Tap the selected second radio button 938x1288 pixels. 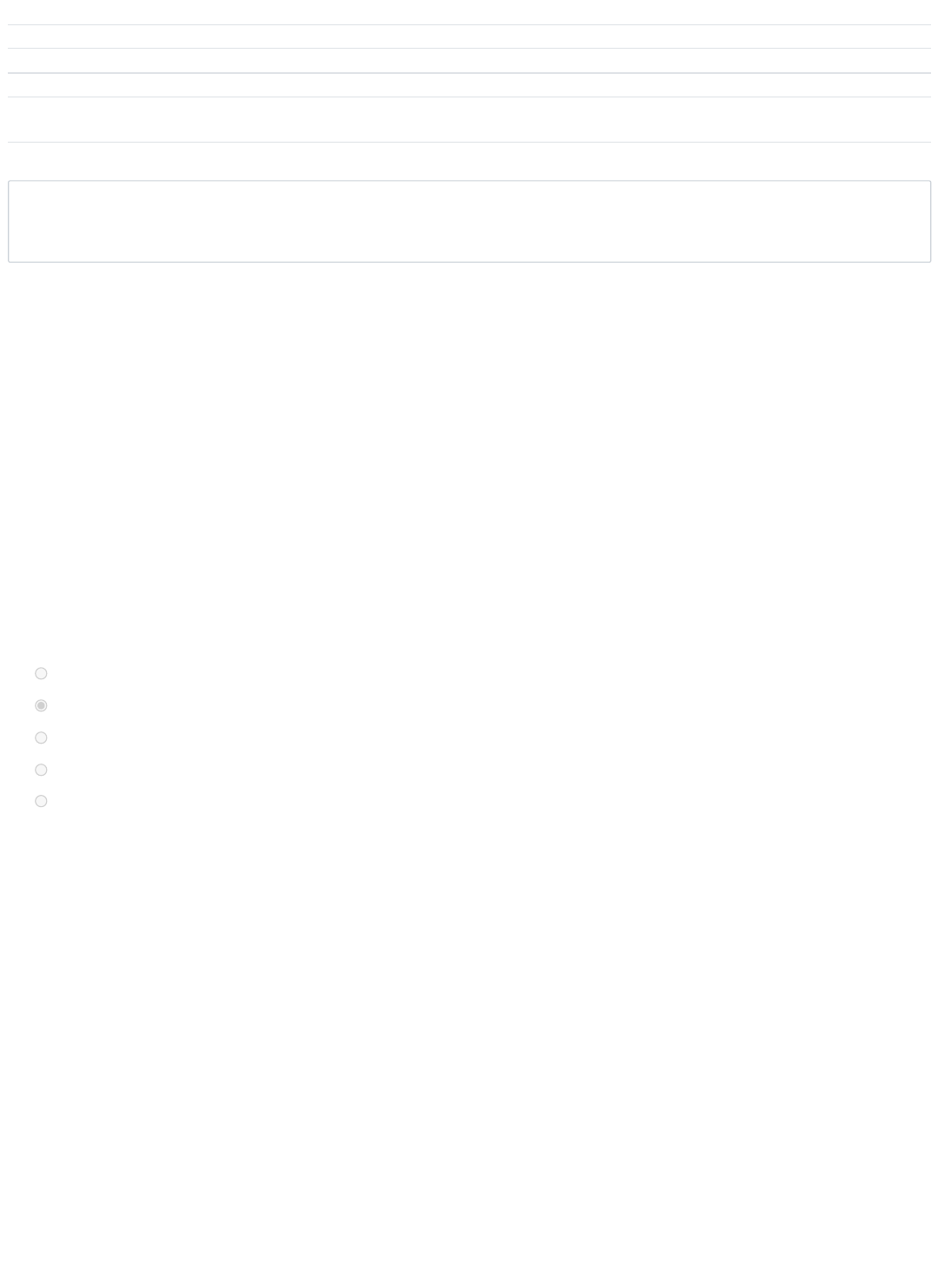tap(41, 705)
